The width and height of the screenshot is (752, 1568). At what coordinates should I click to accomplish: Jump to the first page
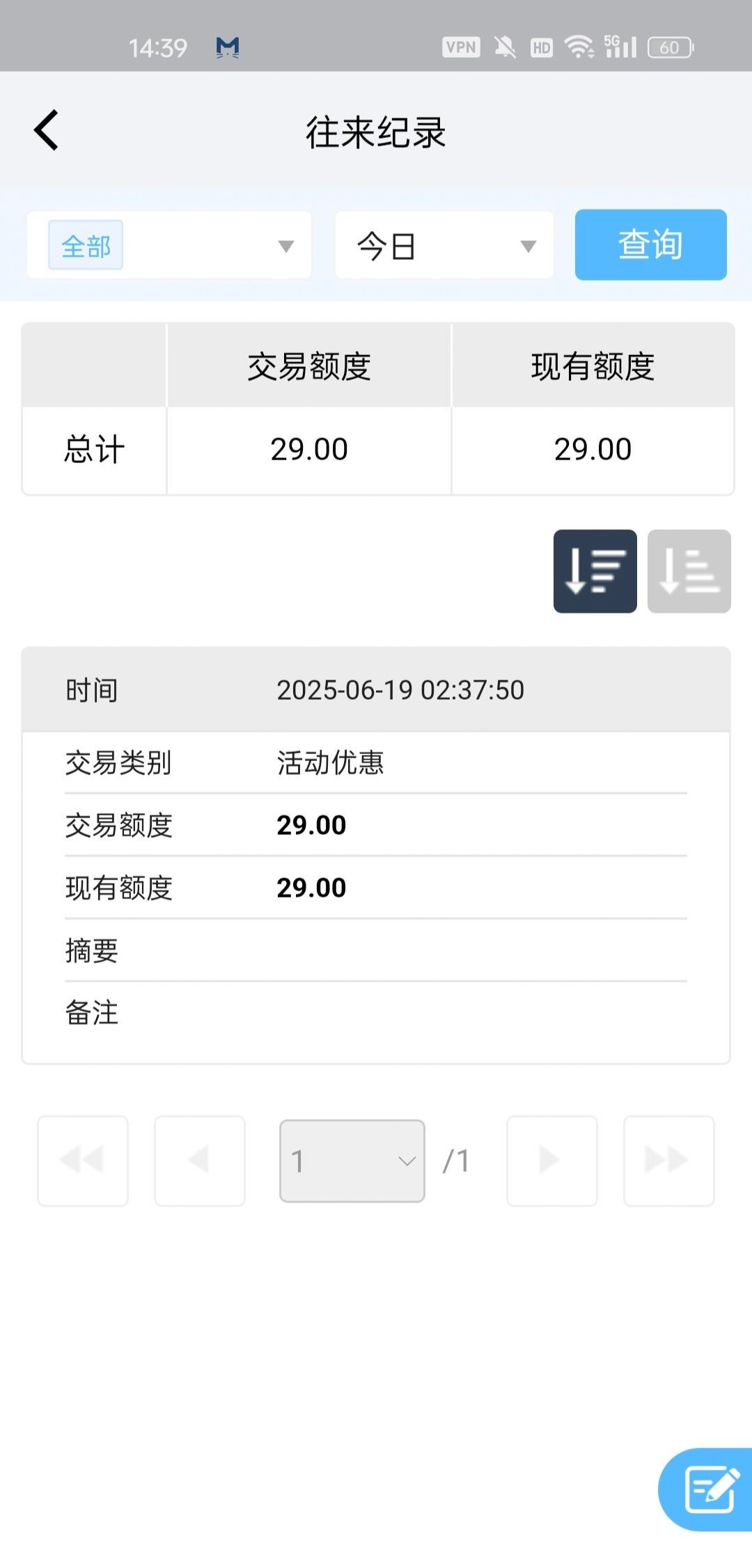pyautogui.click(x=83, y=1161)
